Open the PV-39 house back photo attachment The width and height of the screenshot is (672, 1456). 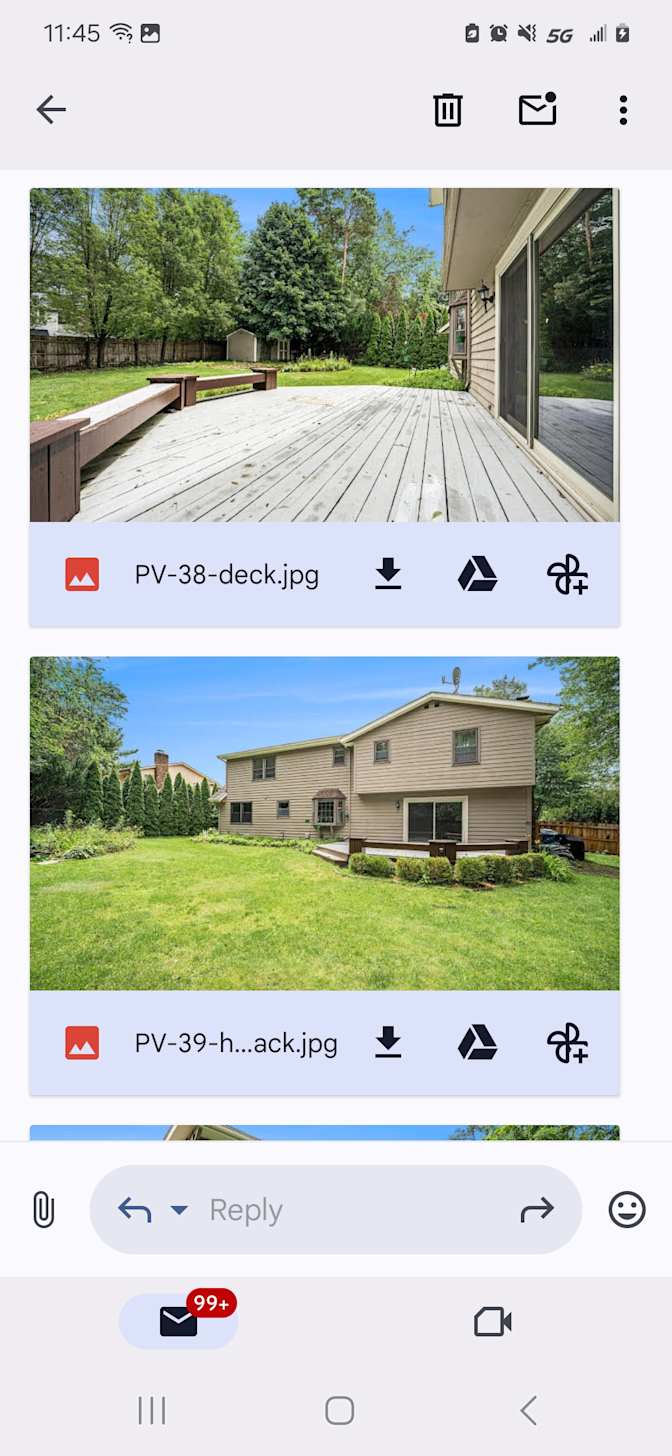(x=324, y=823)
